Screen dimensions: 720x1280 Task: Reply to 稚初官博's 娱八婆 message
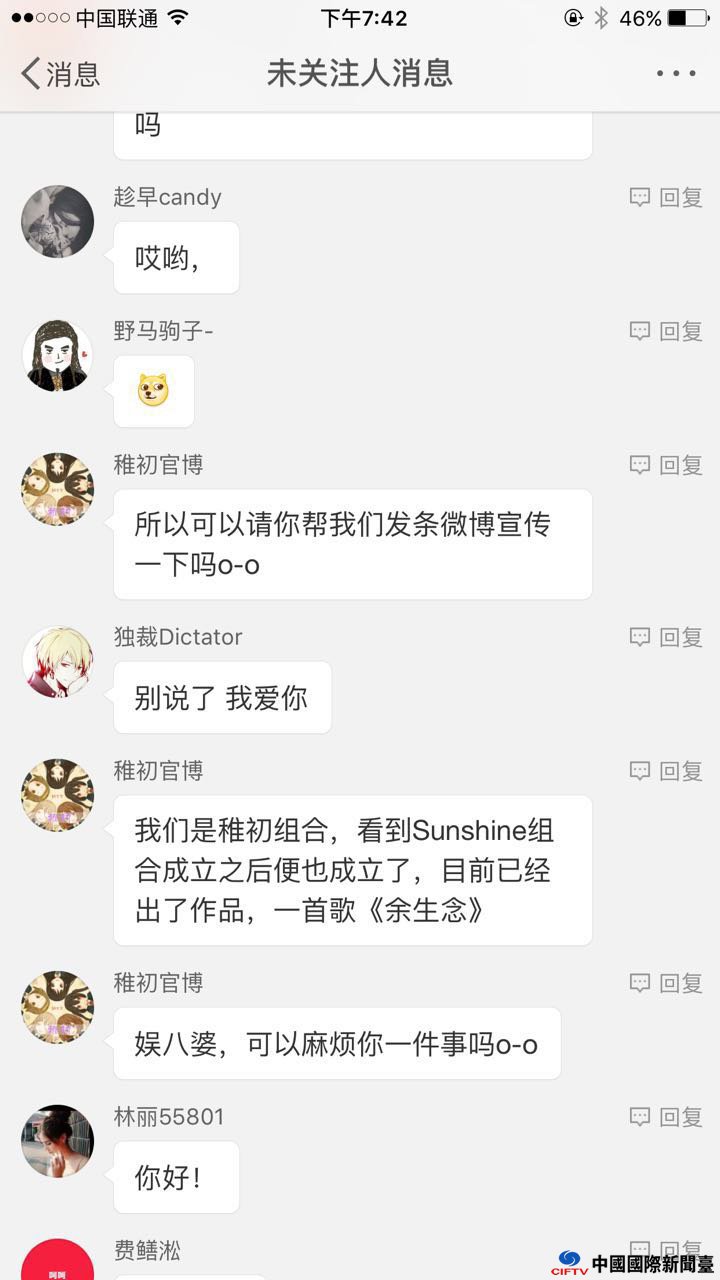(667, 984)
